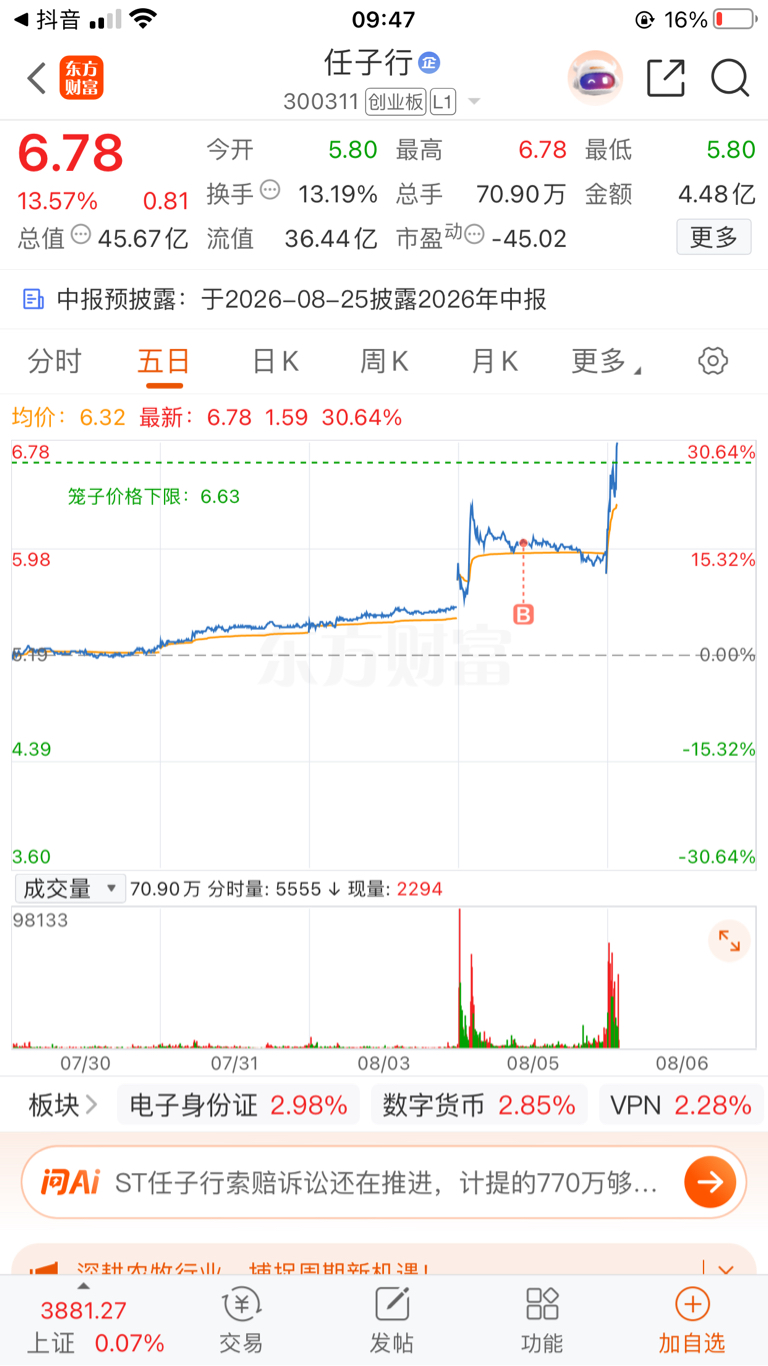Open chart settings gear icon

coord(713,361)
